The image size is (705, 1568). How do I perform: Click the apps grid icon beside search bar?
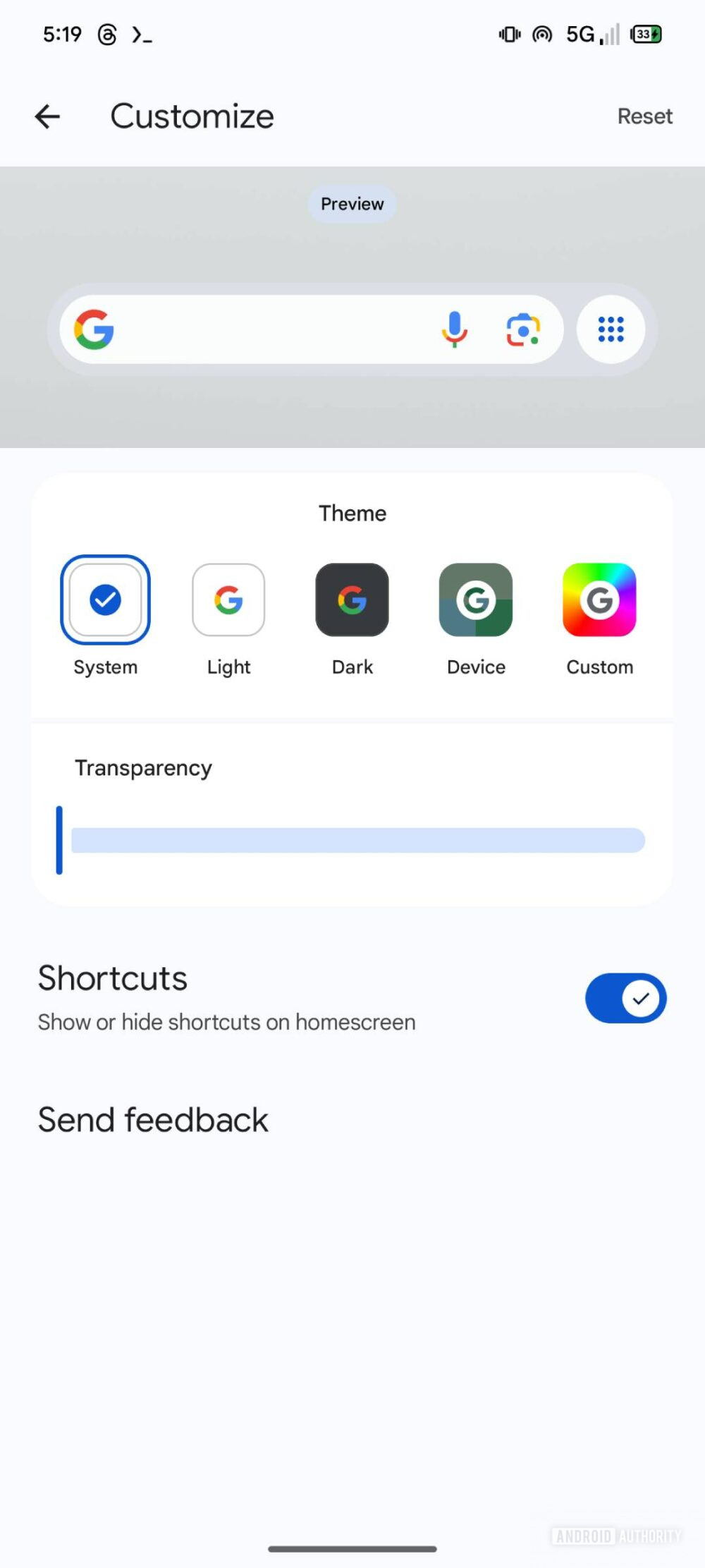click(x=611, y=329)
